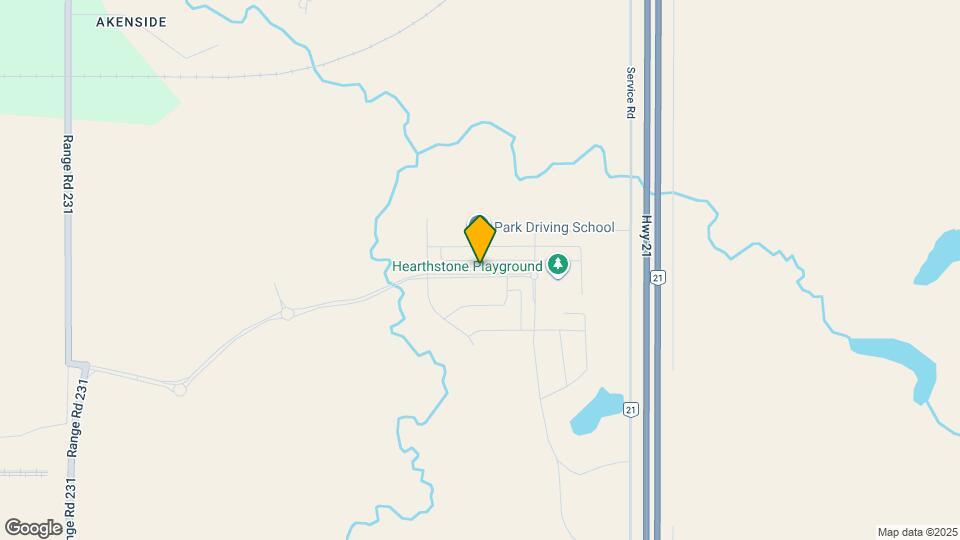Select the Park Driving School place label
Viewport: 960px width, 540px height.
coord(553,227)
